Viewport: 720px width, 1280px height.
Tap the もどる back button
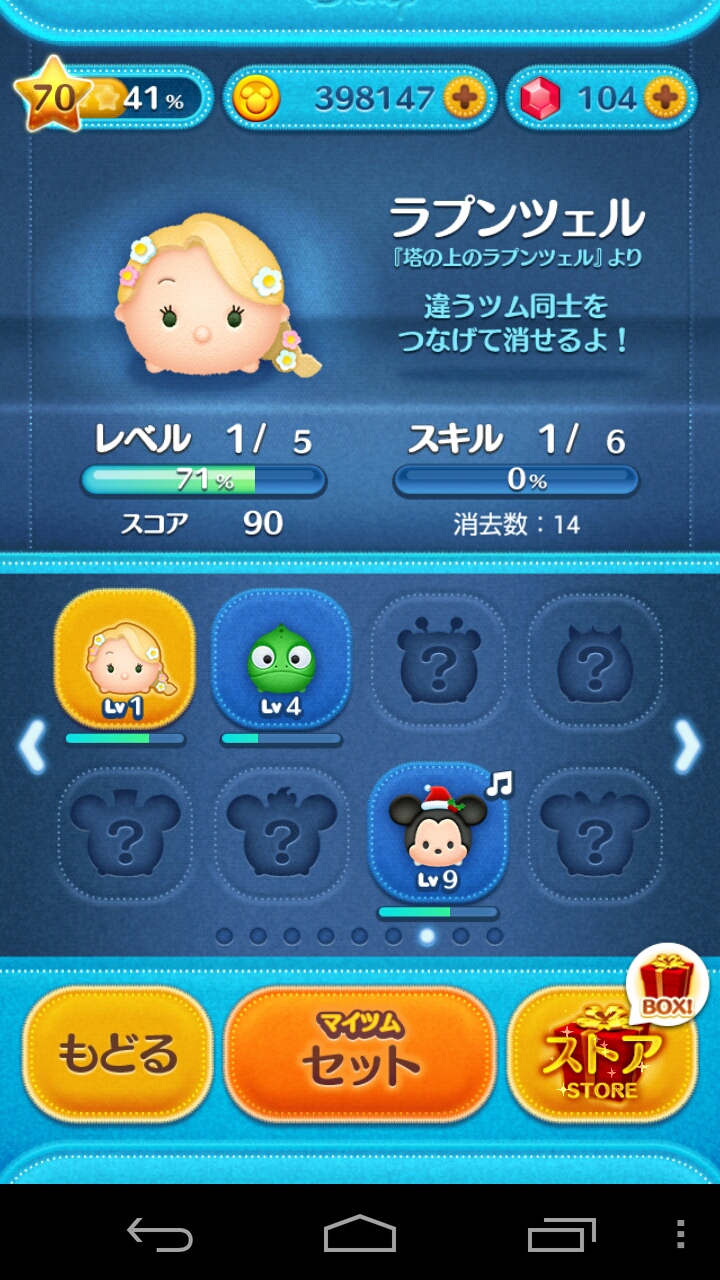tap(118, 1055)
